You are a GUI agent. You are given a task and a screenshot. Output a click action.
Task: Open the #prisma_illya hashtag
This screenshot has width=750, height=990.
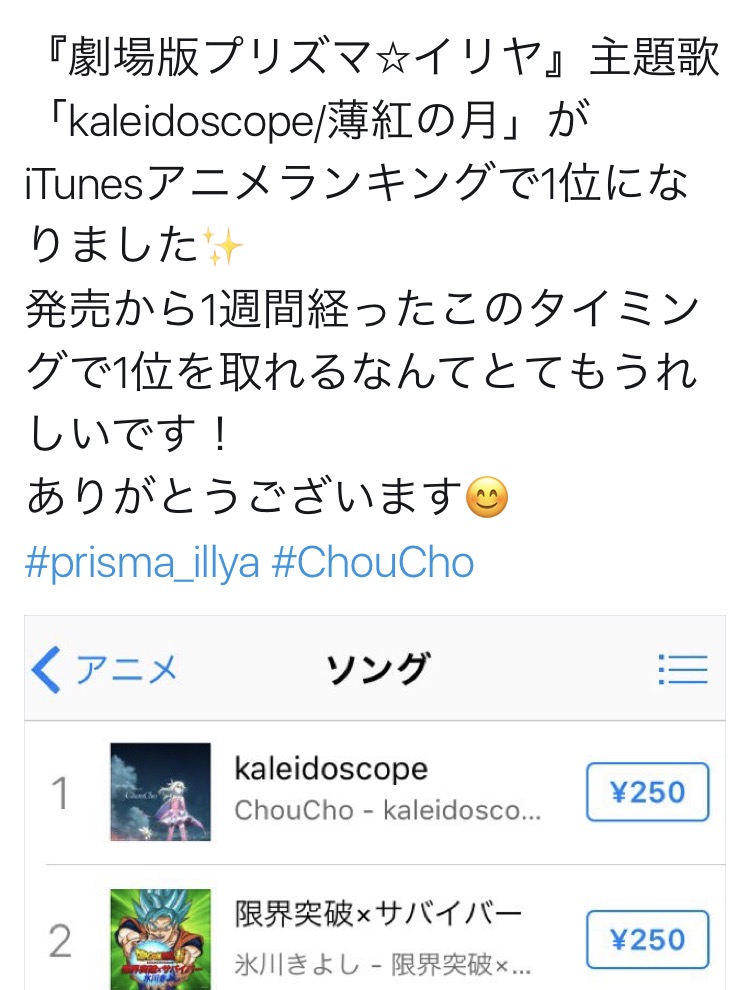point(142,564)
